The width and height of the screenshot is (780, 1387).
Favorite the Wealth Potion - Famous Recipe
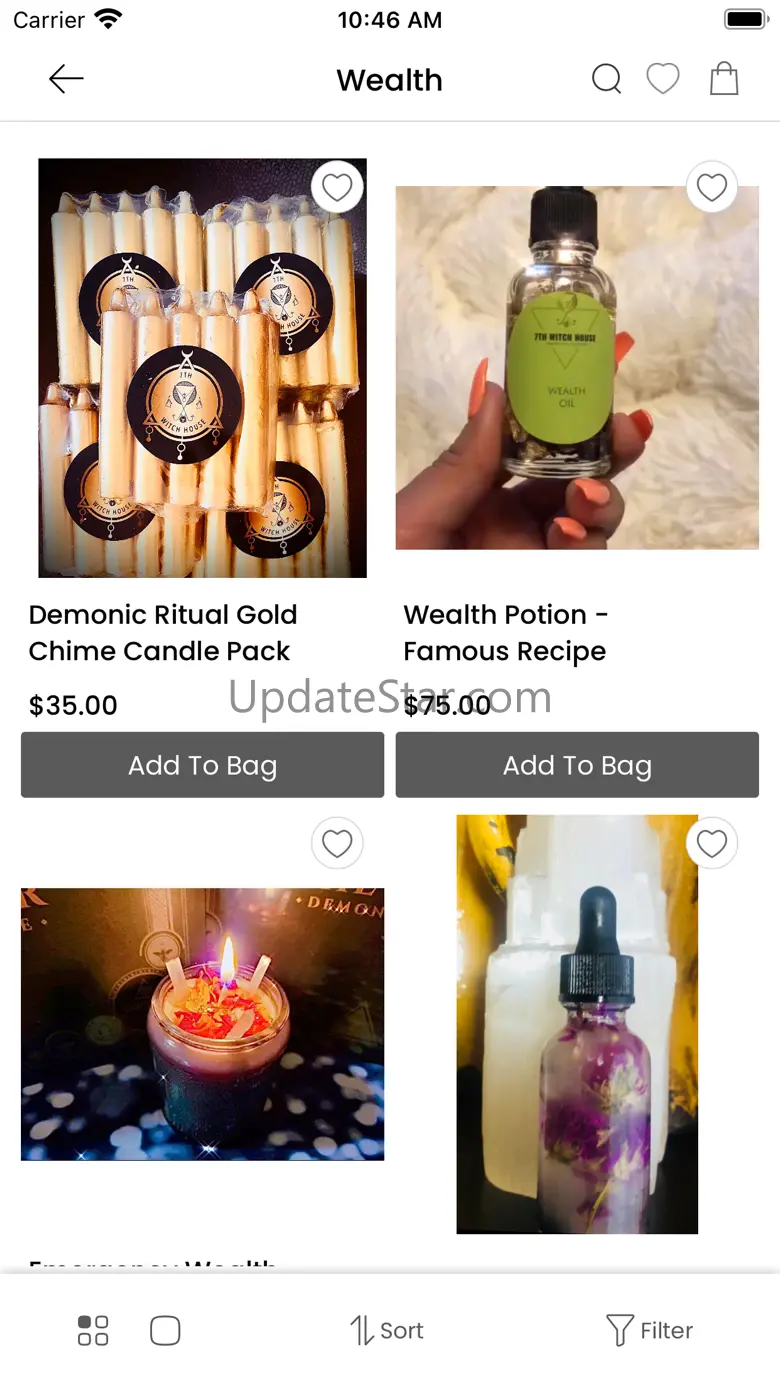coord(711,187)
